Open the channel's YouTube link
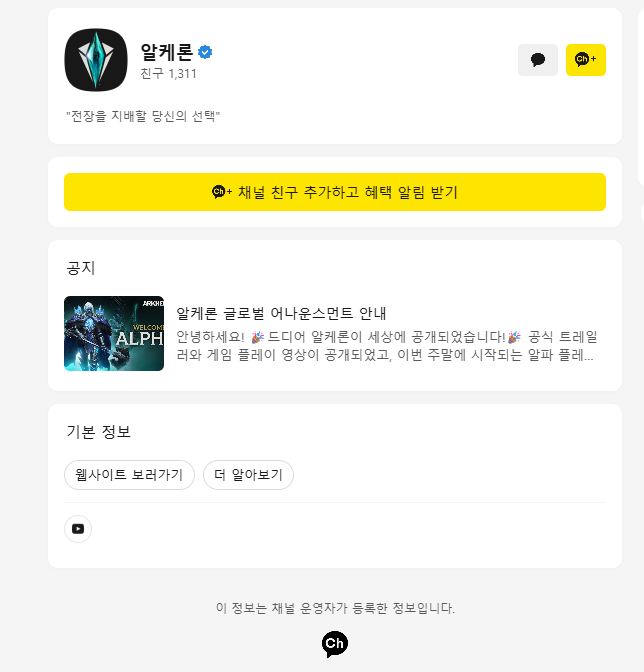Viewport: 644px width, 672px height. pos(78,529)
